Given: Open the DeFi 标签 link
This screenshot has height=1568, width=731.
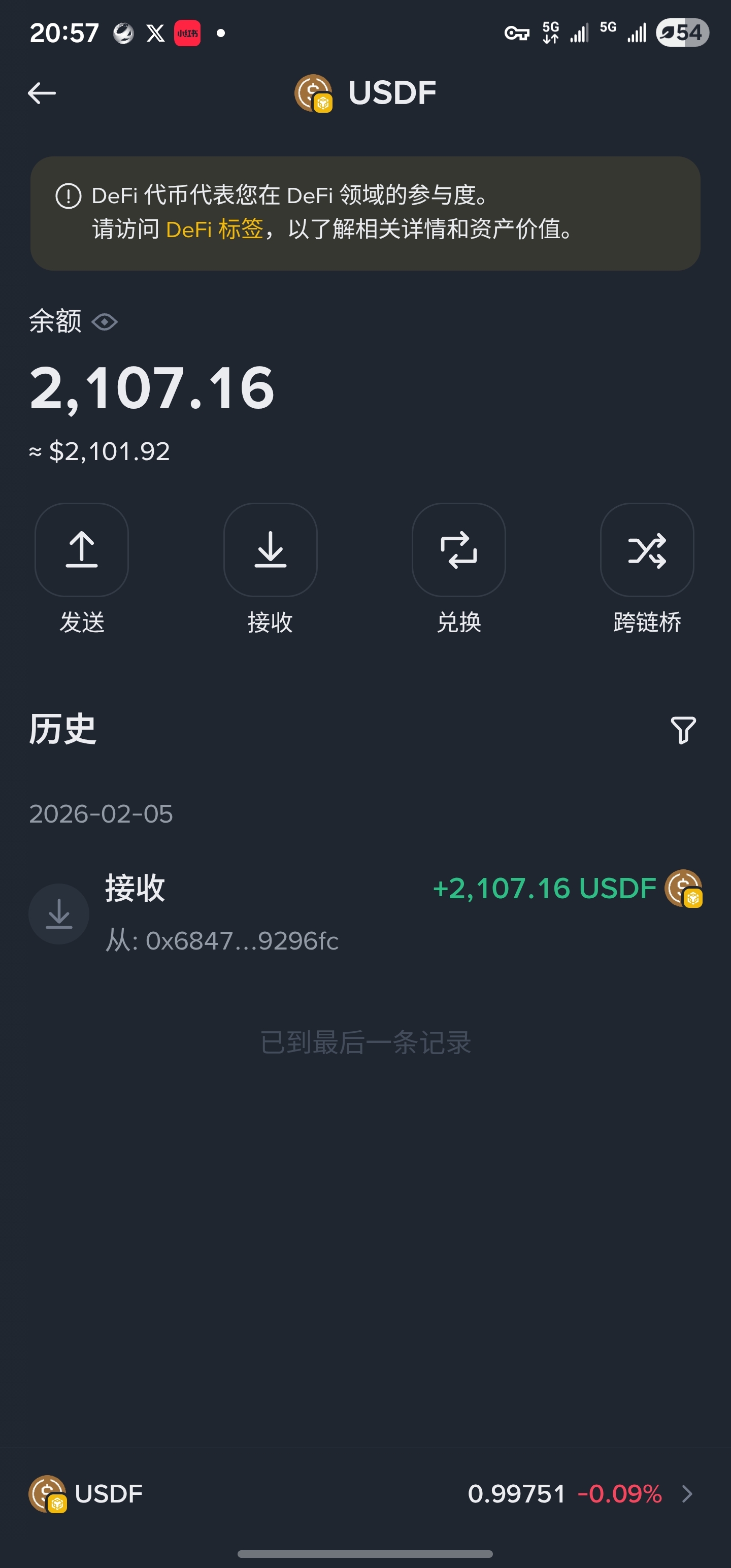Looking at the screenshot, I should click(x=214, y=230).
